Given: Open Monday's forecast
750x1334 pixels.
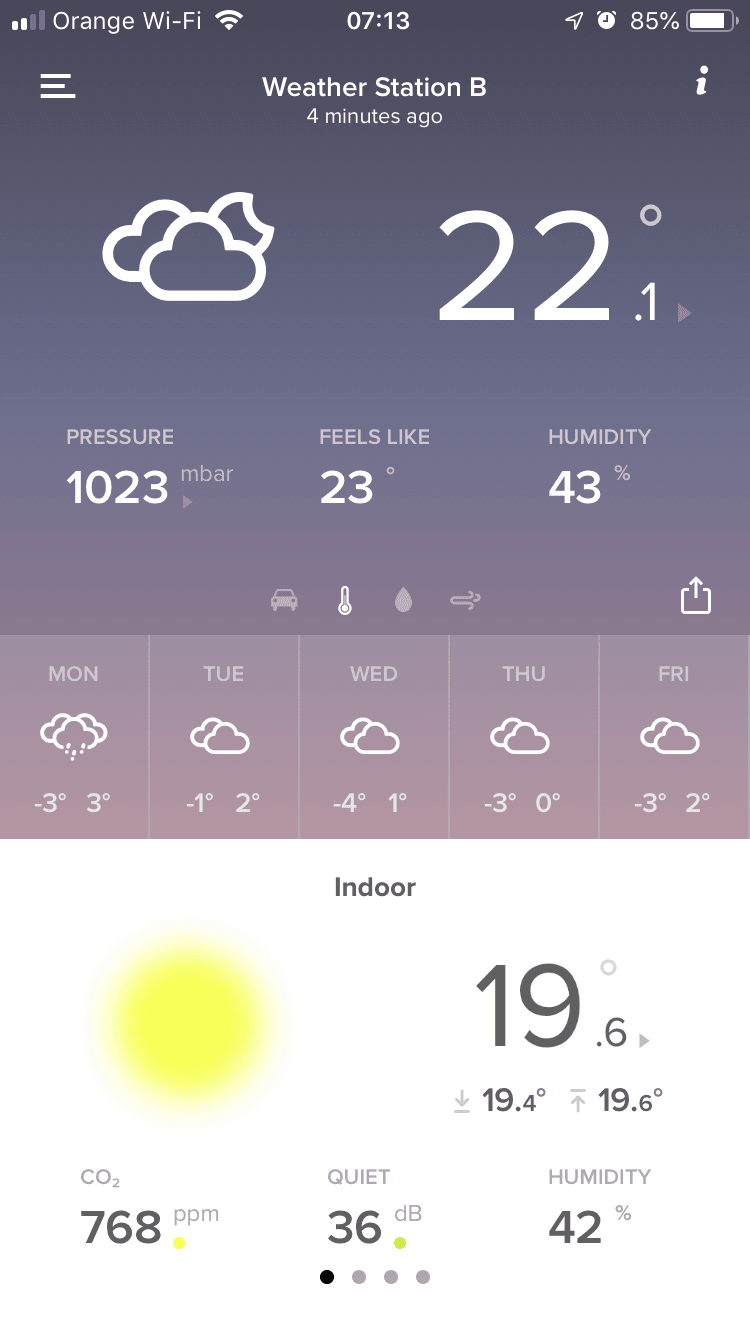Looking at the screenshot, I should point(74,738).
